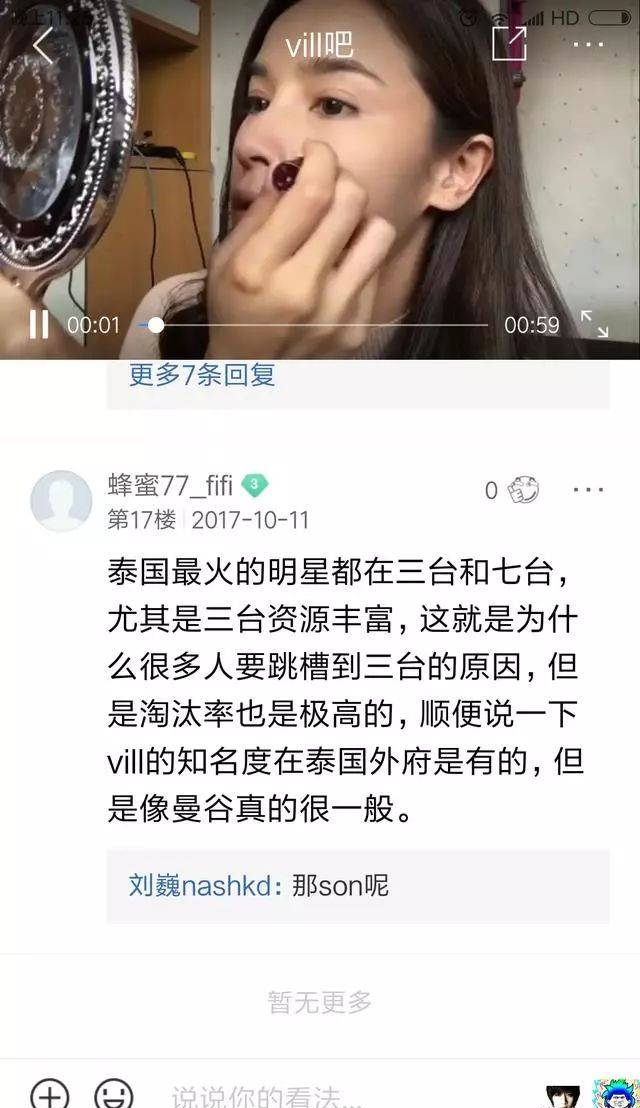The image size is (640, 1108).
Task: Go back from the vill吧 page
Action: point(42,45)
